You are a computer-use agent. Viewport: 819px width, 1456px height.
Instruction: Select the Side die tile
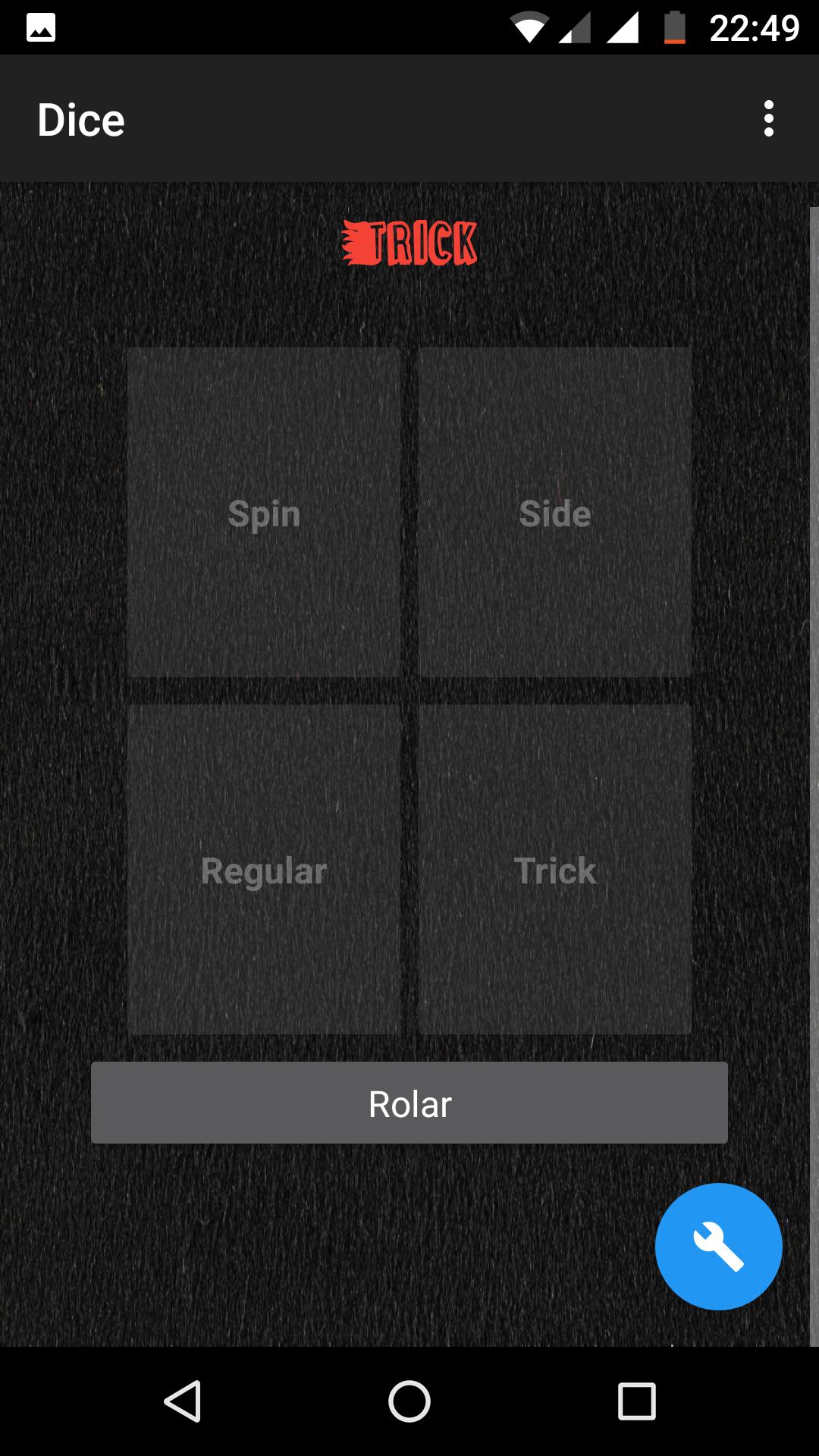pyautogui.click(x=555, y=513)
